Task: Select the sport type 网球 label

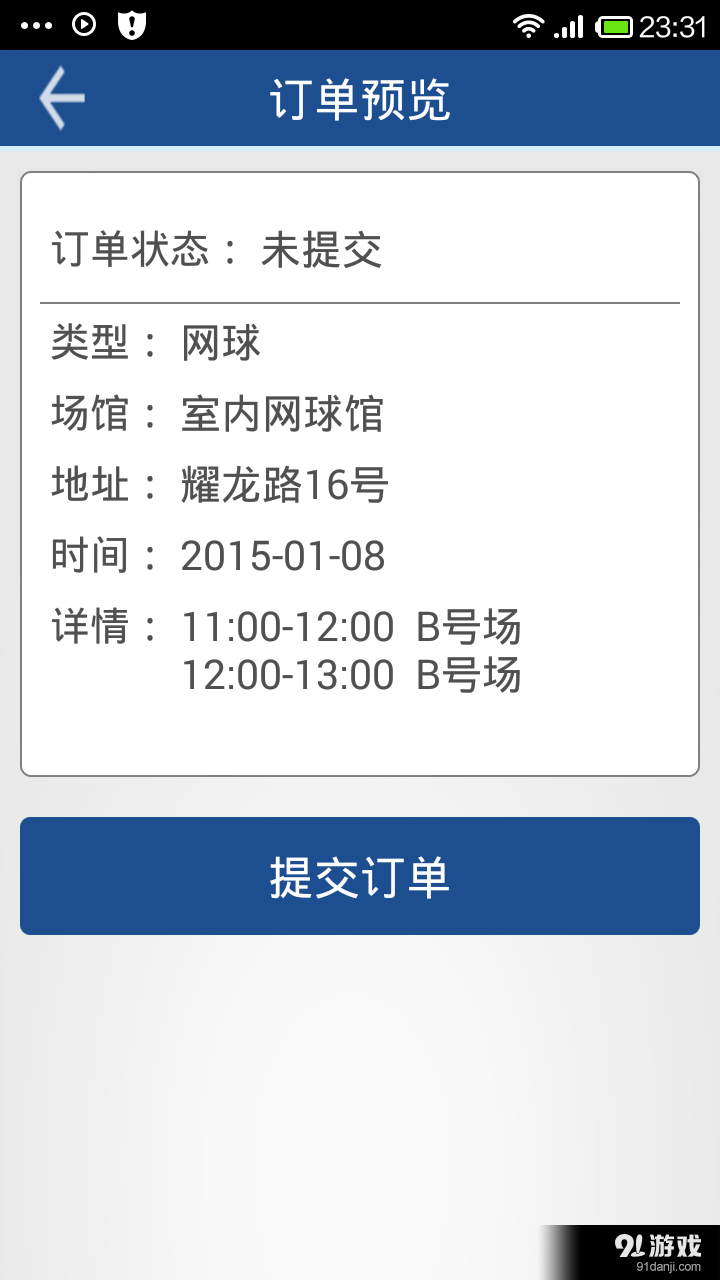Action: tap(221, 342)
